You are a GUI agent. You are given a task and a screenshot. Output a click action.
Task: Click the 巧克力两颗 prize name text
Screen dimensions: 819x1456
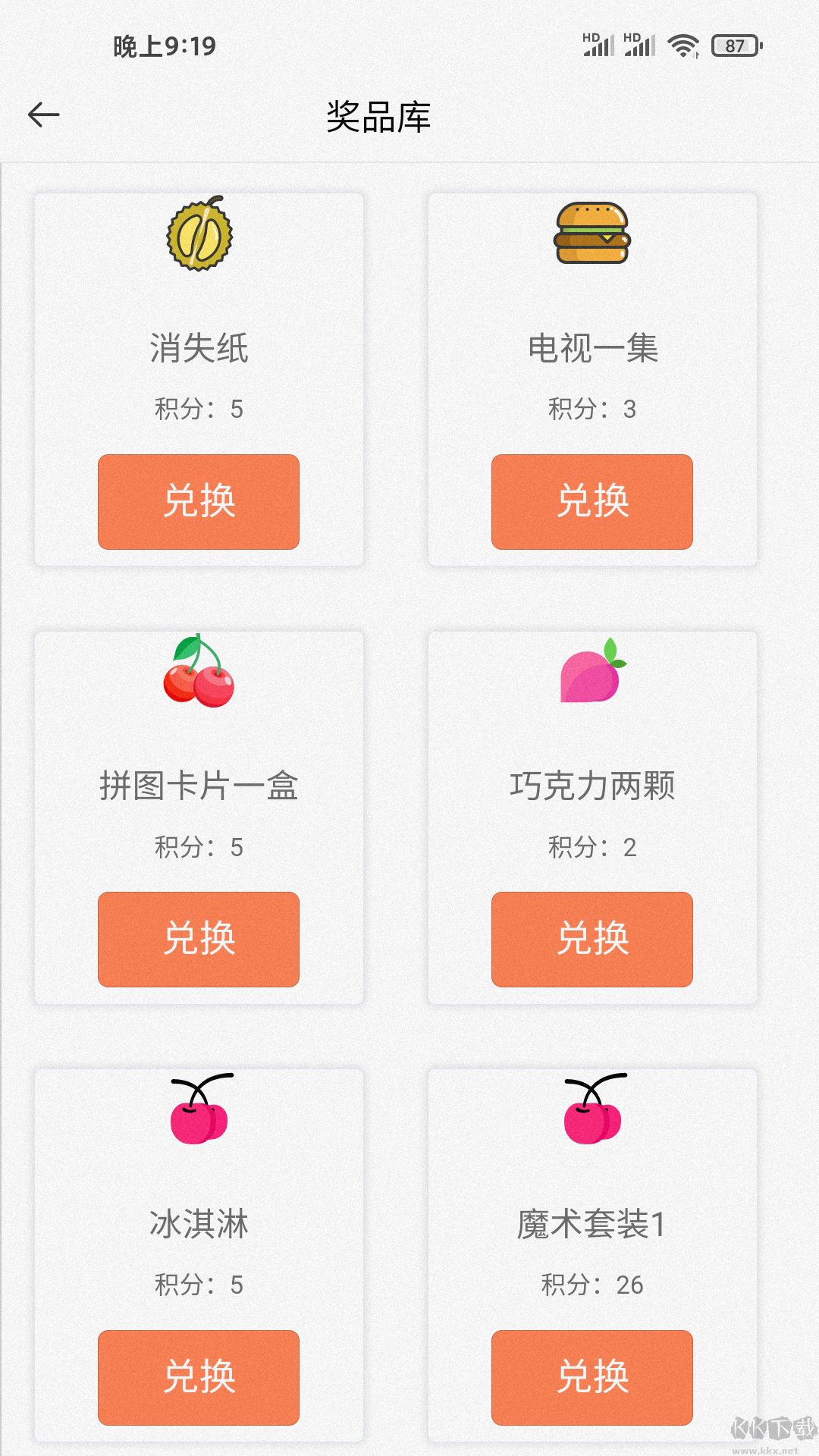click(591, 787)
